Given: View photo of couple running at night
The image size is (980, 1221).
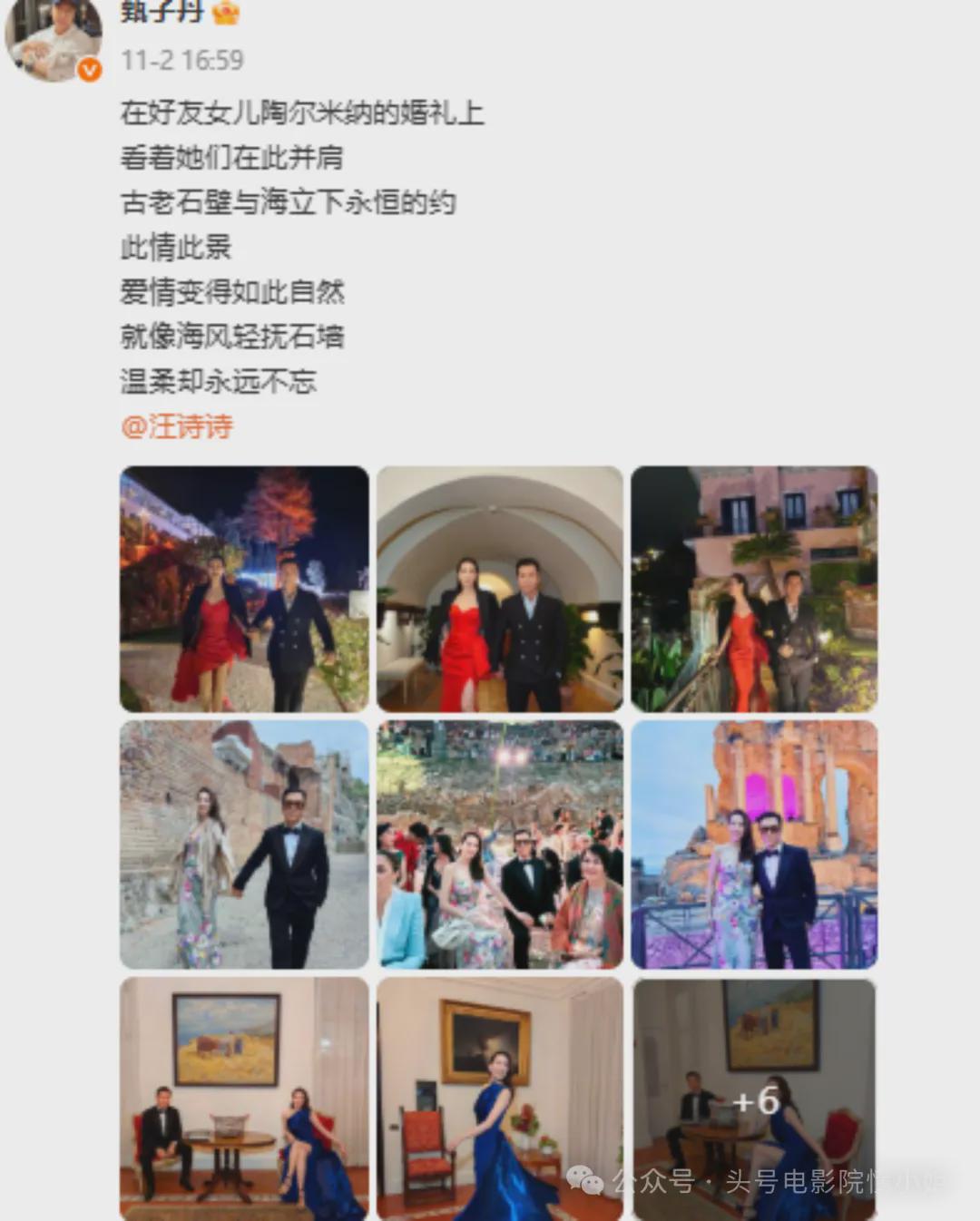Looking at the screenshot, I should click(x=244, y=589).
